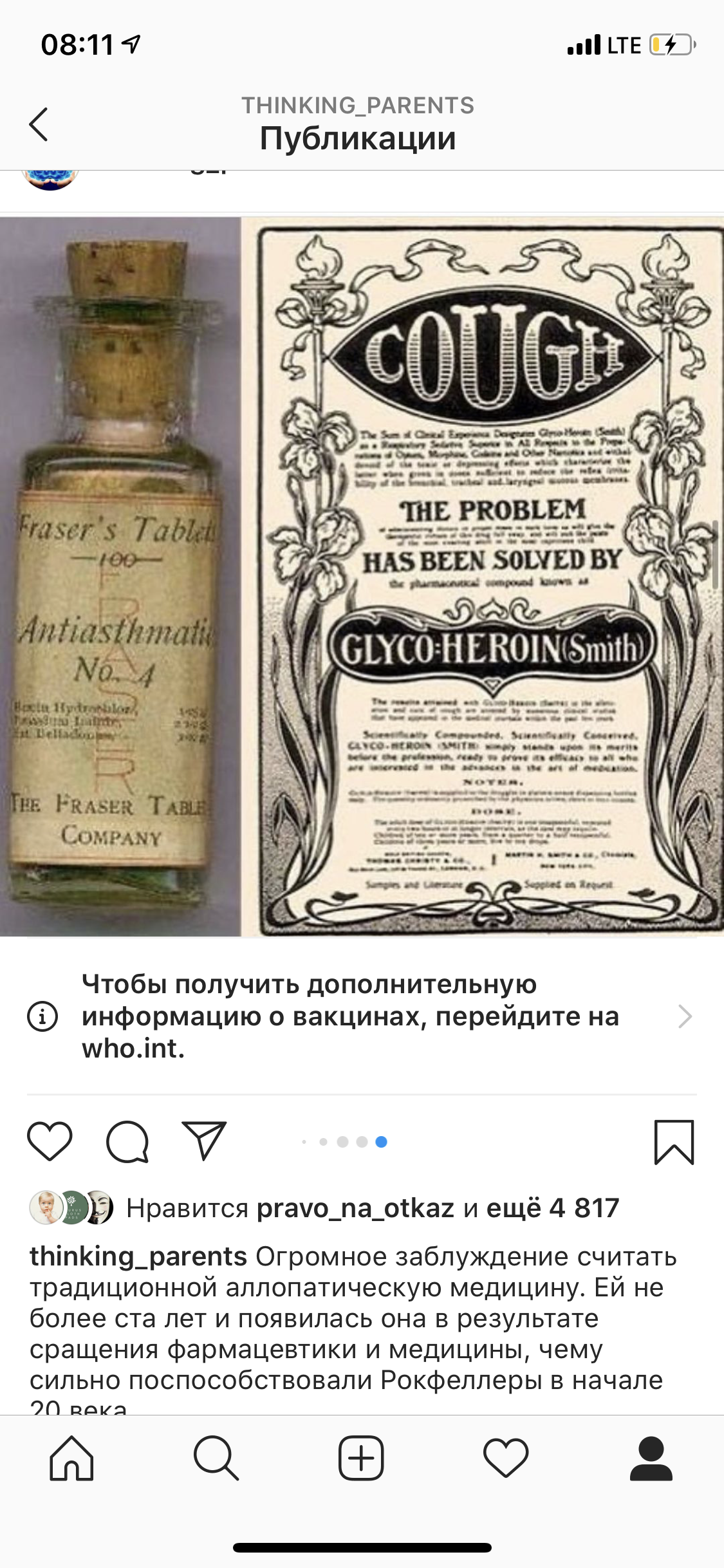Open the cough ad photo in the post
The image size is (724, 1568).
pos(489,576)
